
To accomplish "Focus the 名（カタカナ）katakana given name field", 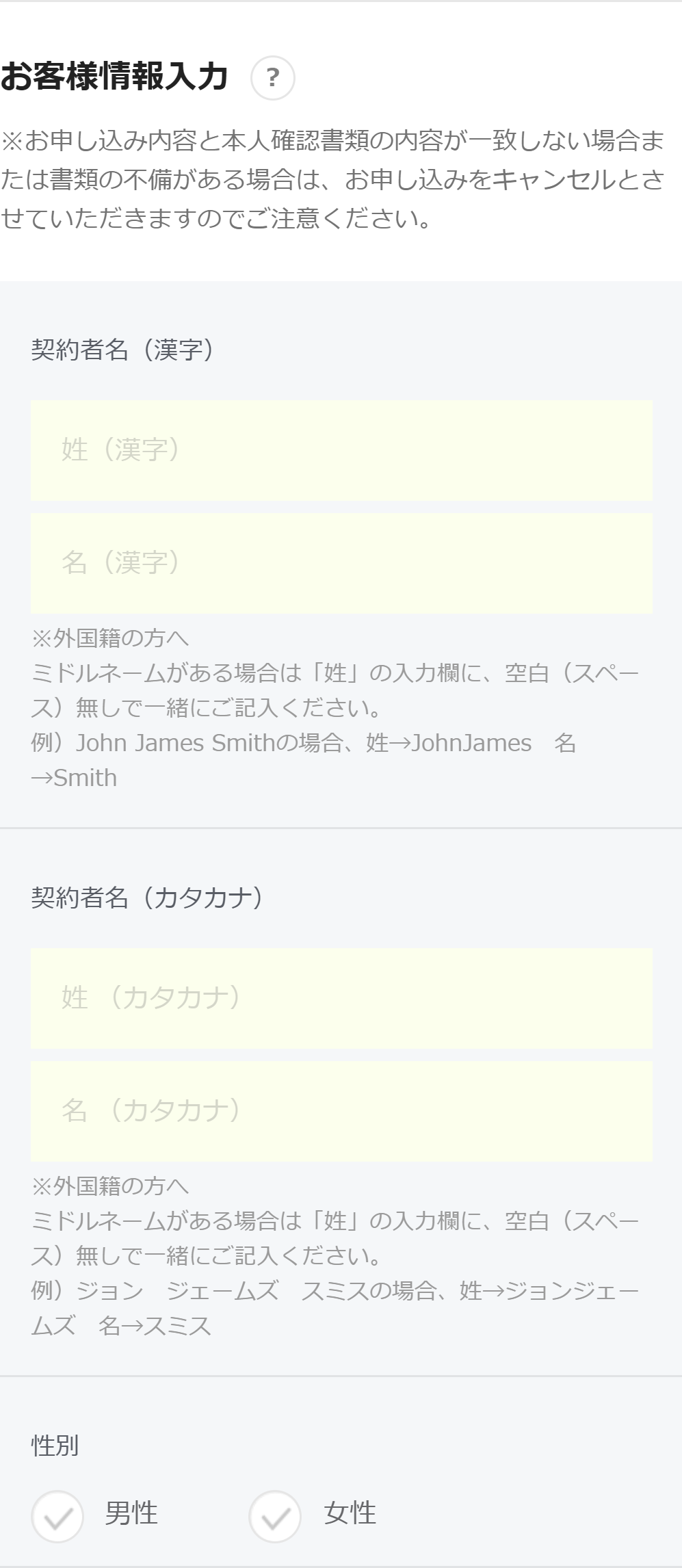I will coord(342,1111).
